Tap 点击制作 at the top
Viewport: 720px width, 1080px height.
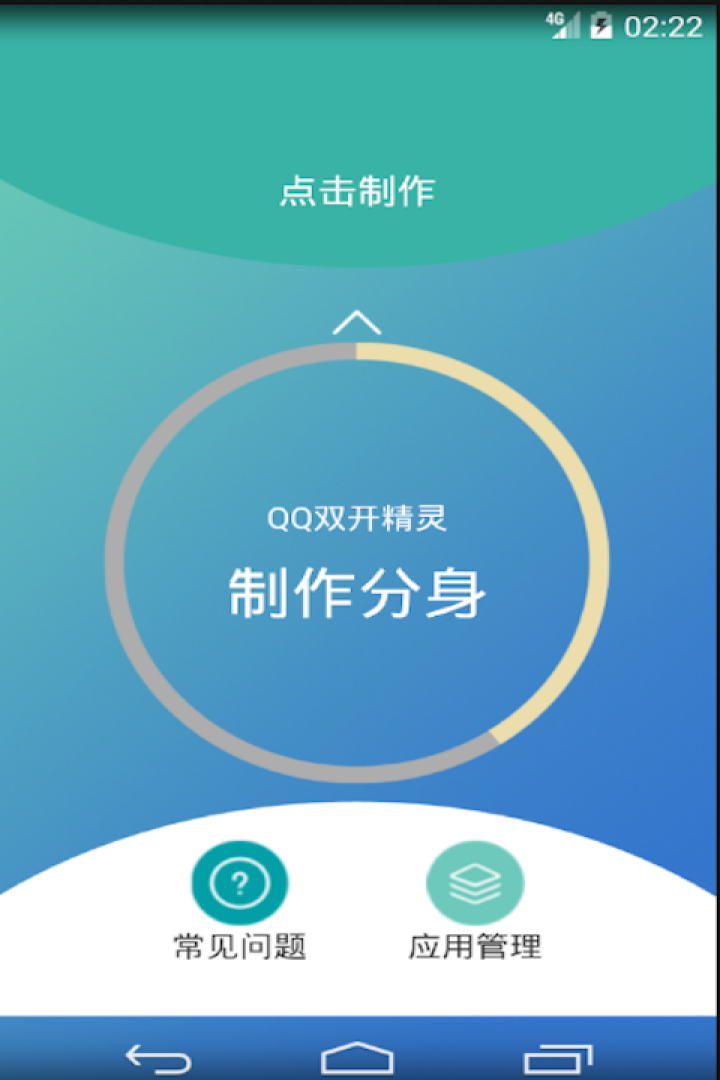coord(357,190)
